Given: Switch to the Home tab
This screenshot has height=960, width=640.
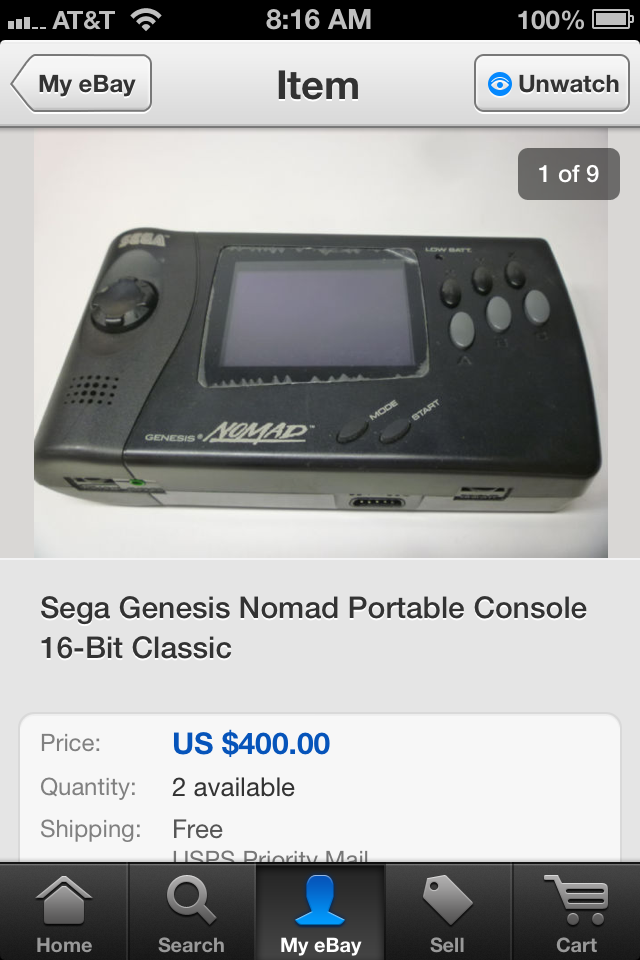Looking at the screenshot, I should click(x=64, y=912).
